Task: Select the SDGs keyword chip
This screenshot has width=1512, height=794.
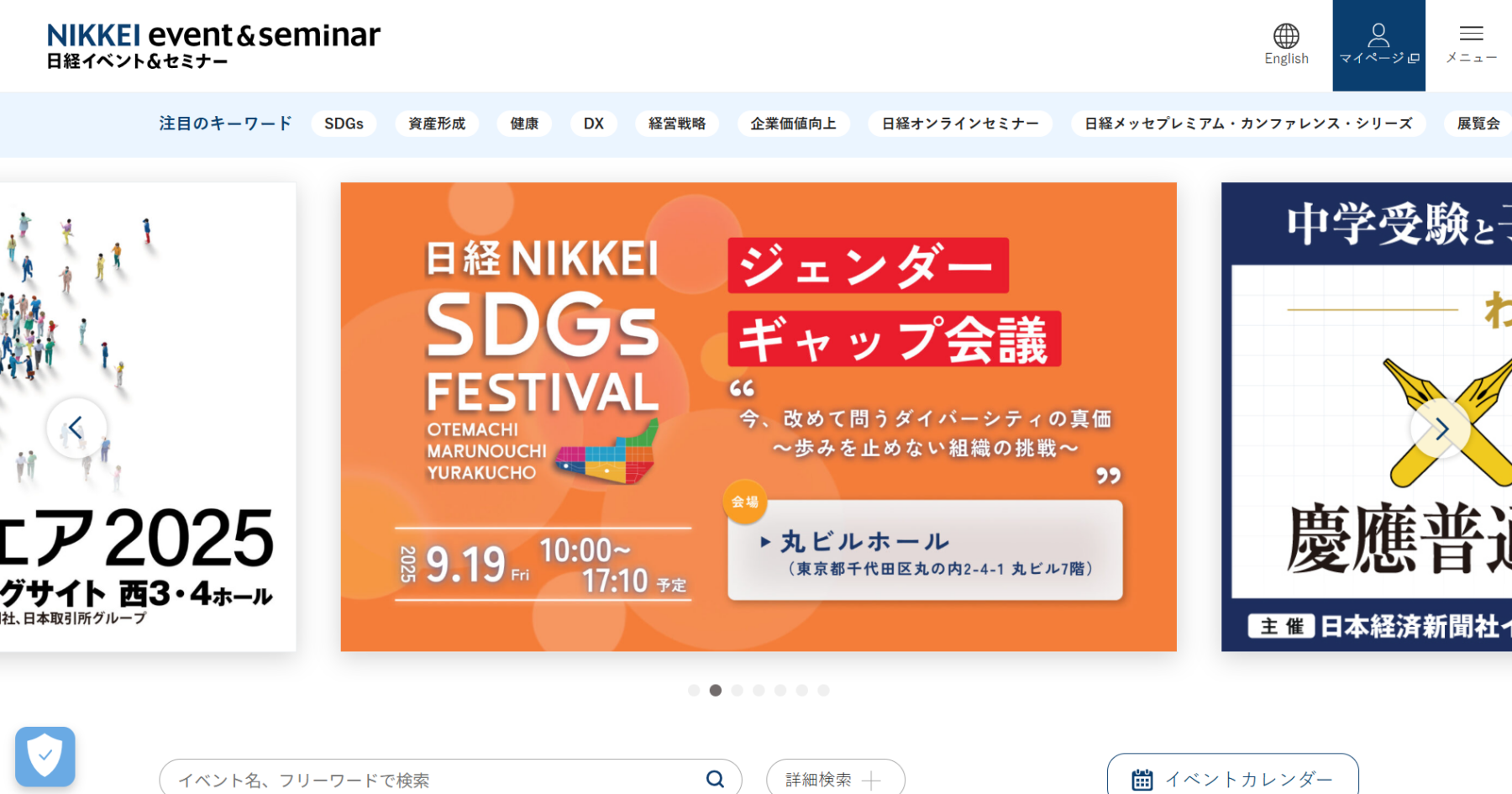Action: [344, 124]
